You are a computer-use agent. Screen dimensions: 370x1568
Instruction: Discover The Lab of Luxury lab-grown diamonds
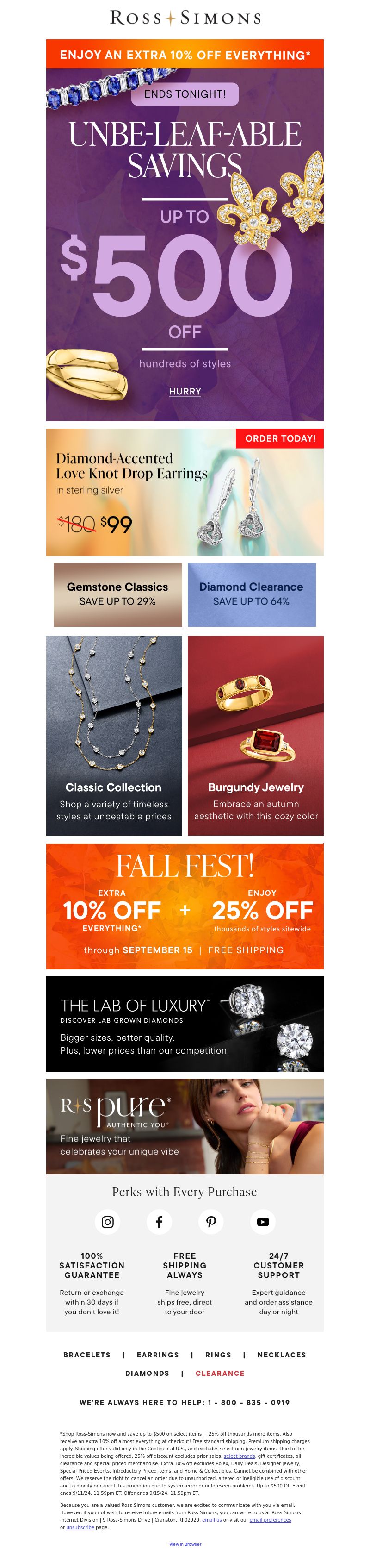tap(185, 1024)
